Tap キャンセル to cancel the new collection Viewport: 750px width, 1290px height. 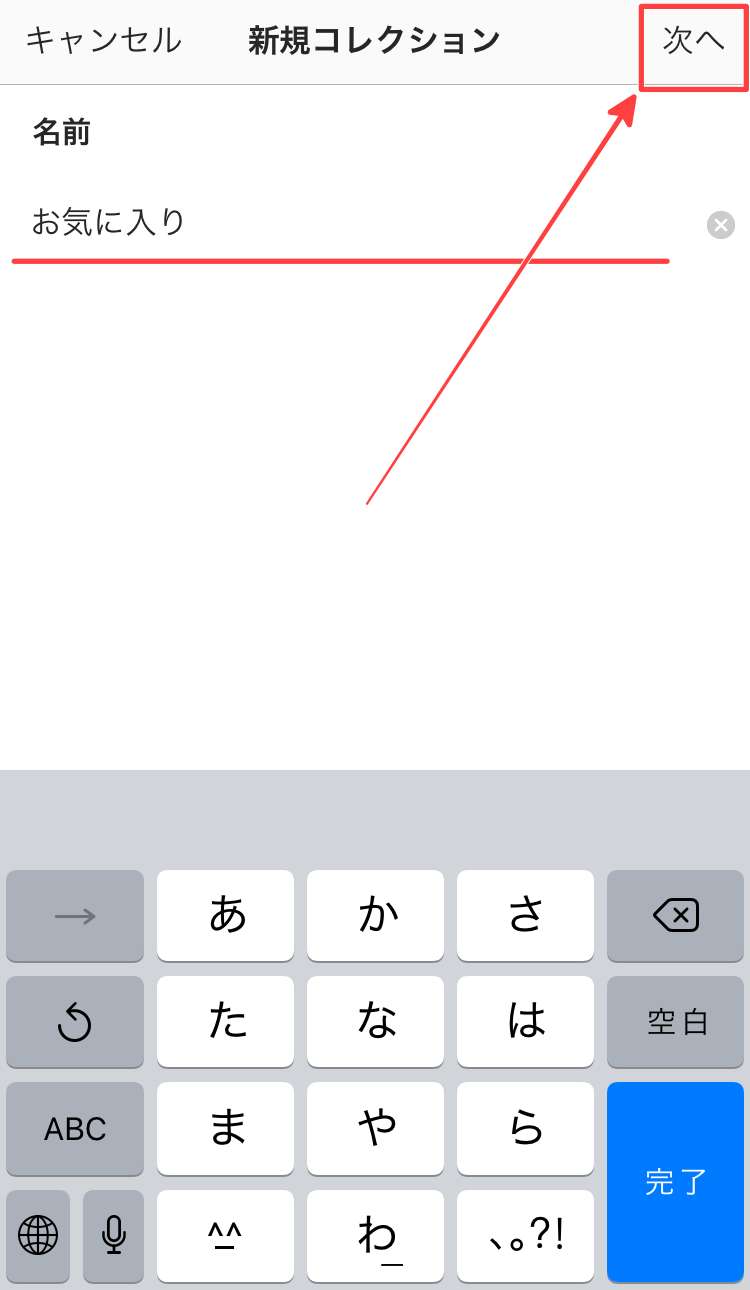(x=103, y=41)
